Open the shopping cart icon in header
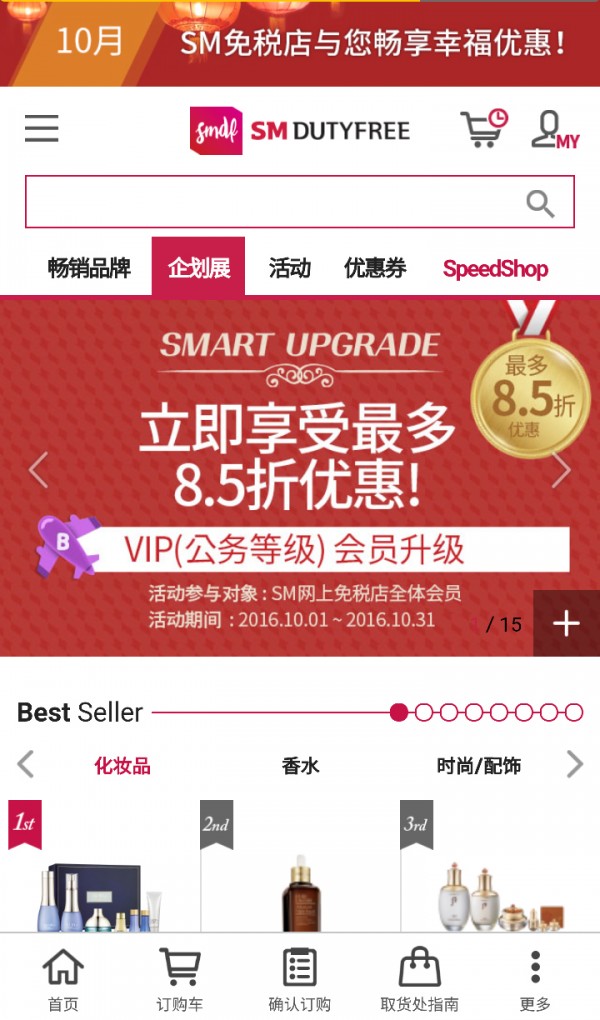 tap(483, 129)
